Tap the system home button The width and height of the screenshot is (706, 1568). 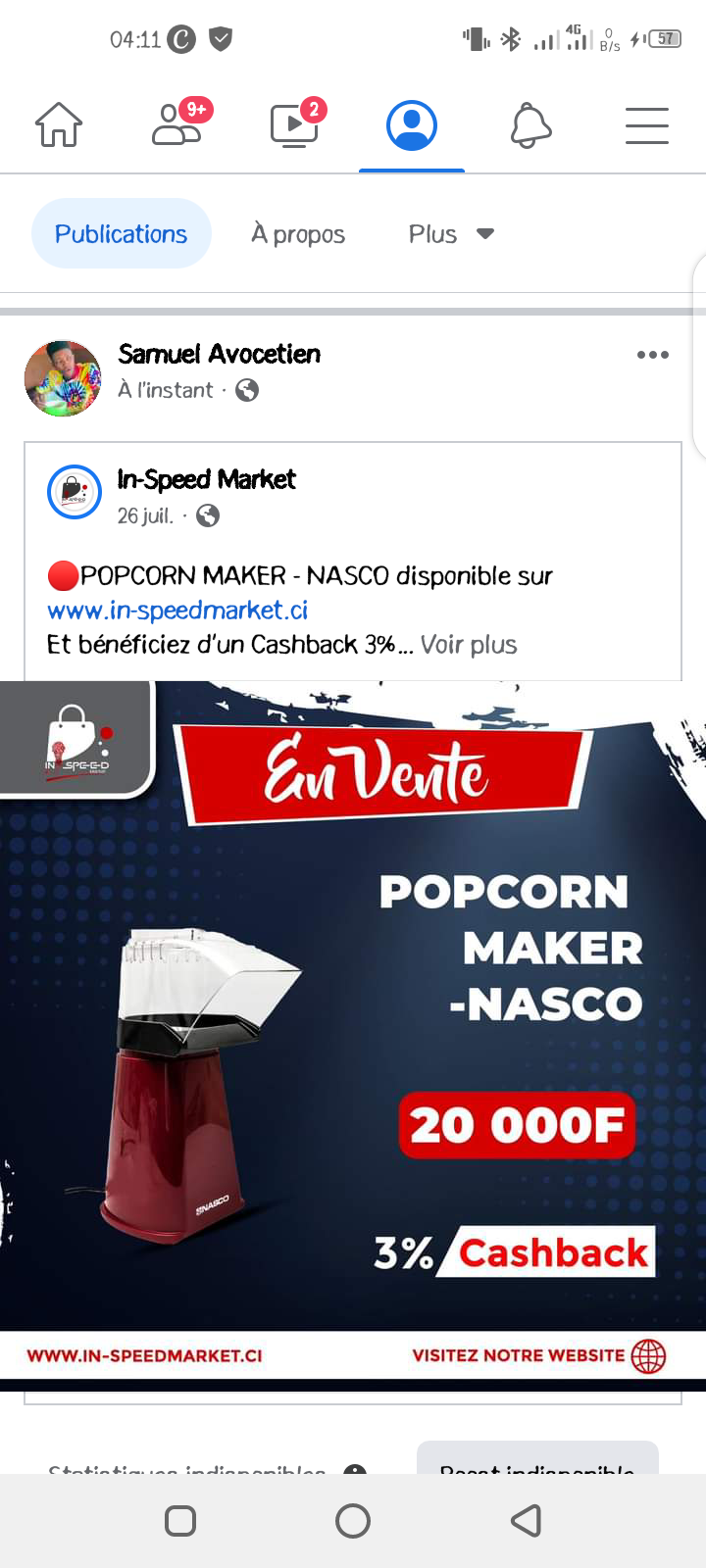click(x=353, y=1521)
